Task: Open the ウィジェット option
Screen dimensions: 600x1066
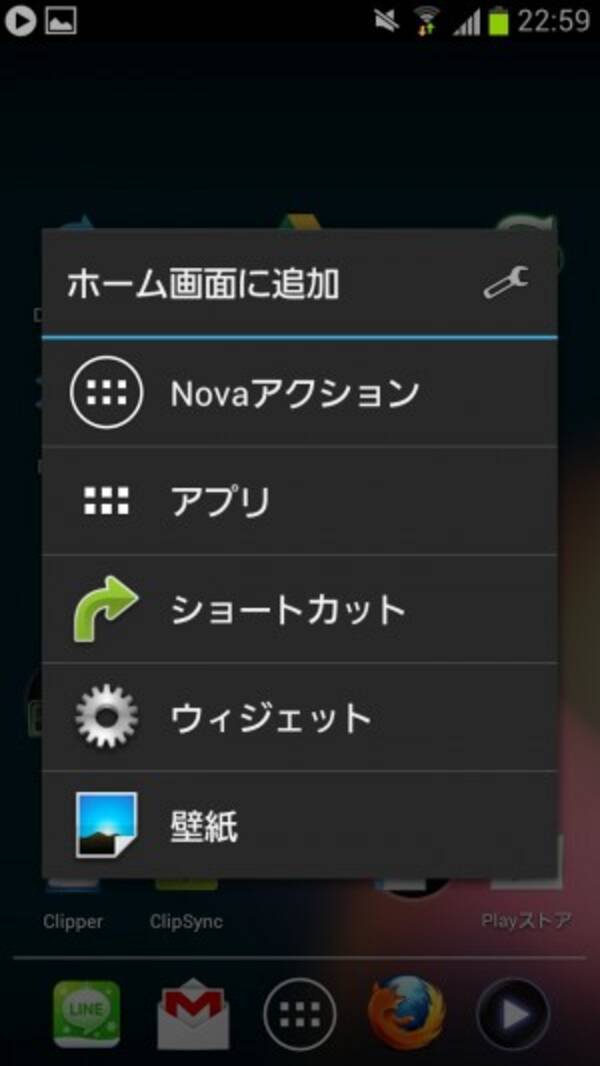Action: point(298,717)
